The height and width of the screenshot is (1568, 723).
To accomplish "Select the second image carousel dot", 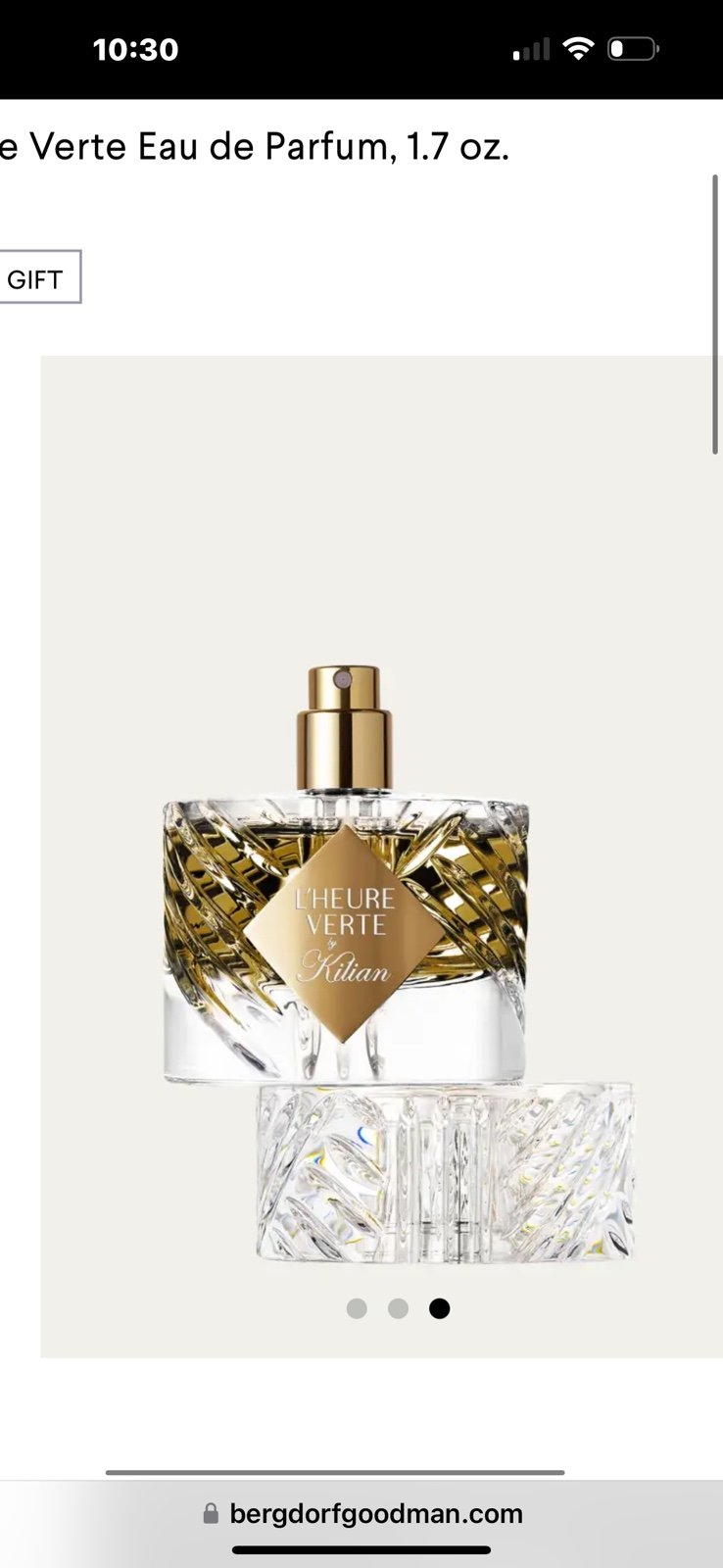I will 398,1308.
